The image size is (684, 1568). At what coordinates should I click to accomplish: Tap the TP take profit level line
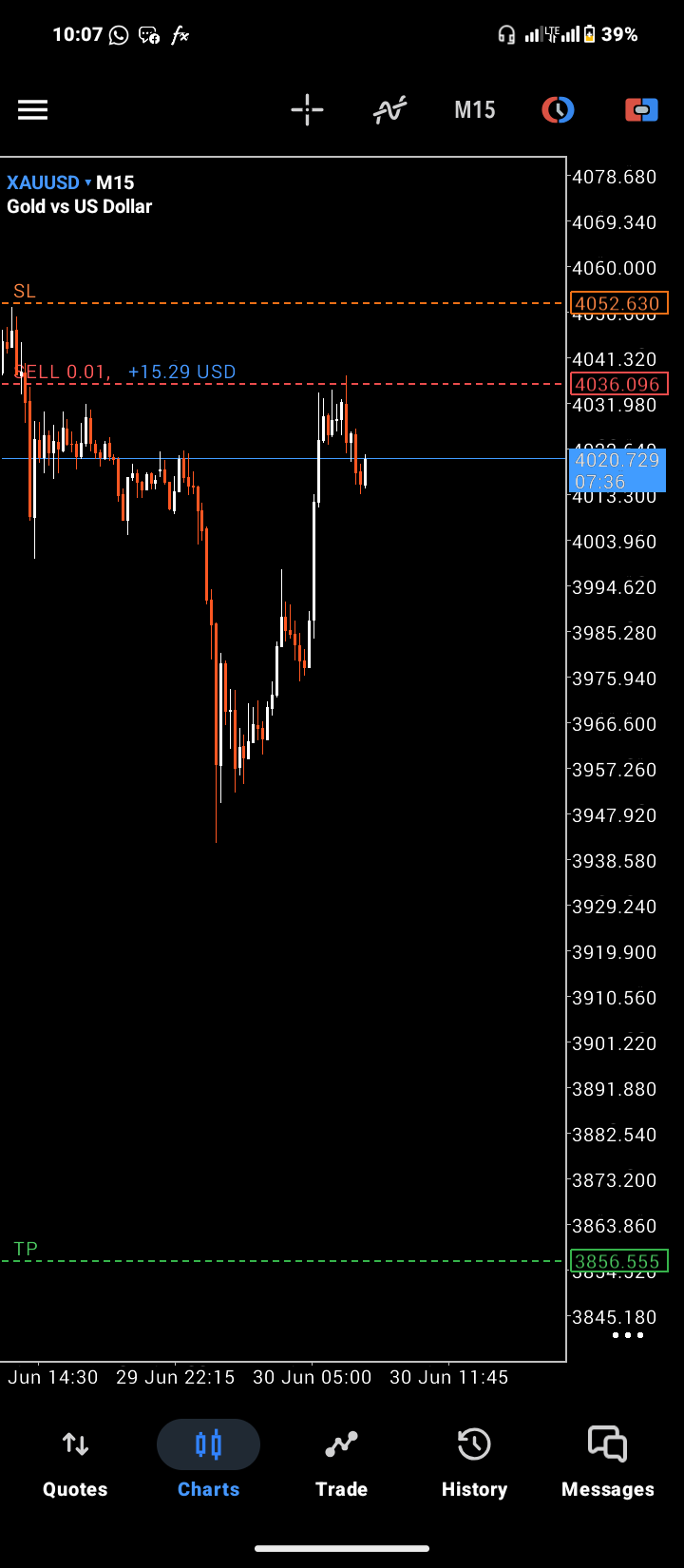(283, 1261)
